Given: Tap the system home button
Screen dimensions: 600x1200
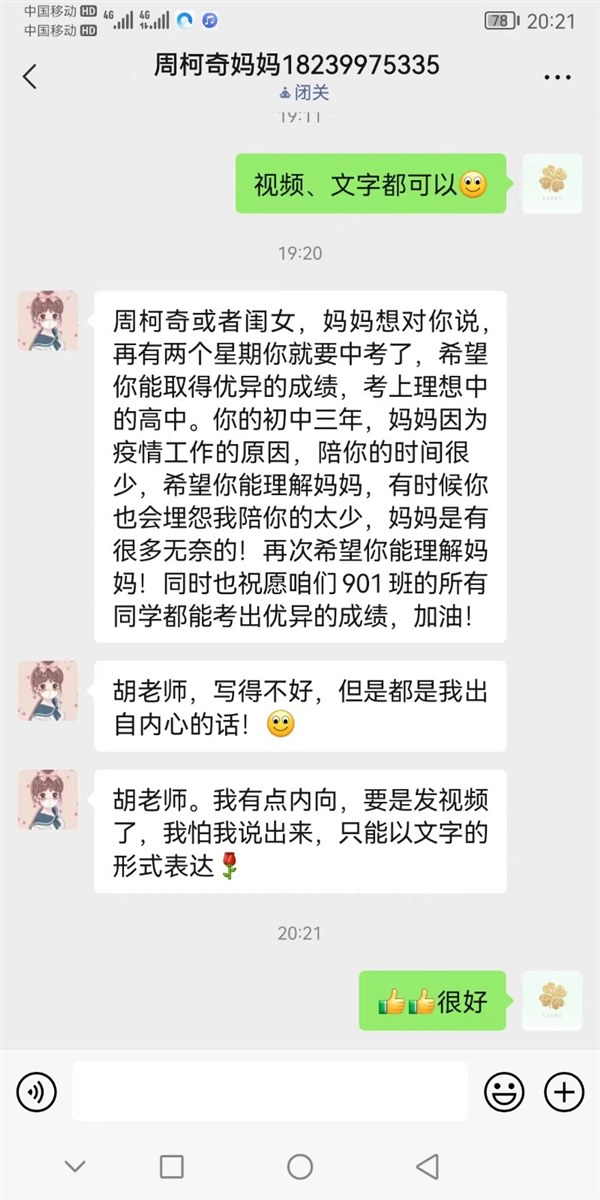Looking at the screenshot, I should (x=300, y=1166).
